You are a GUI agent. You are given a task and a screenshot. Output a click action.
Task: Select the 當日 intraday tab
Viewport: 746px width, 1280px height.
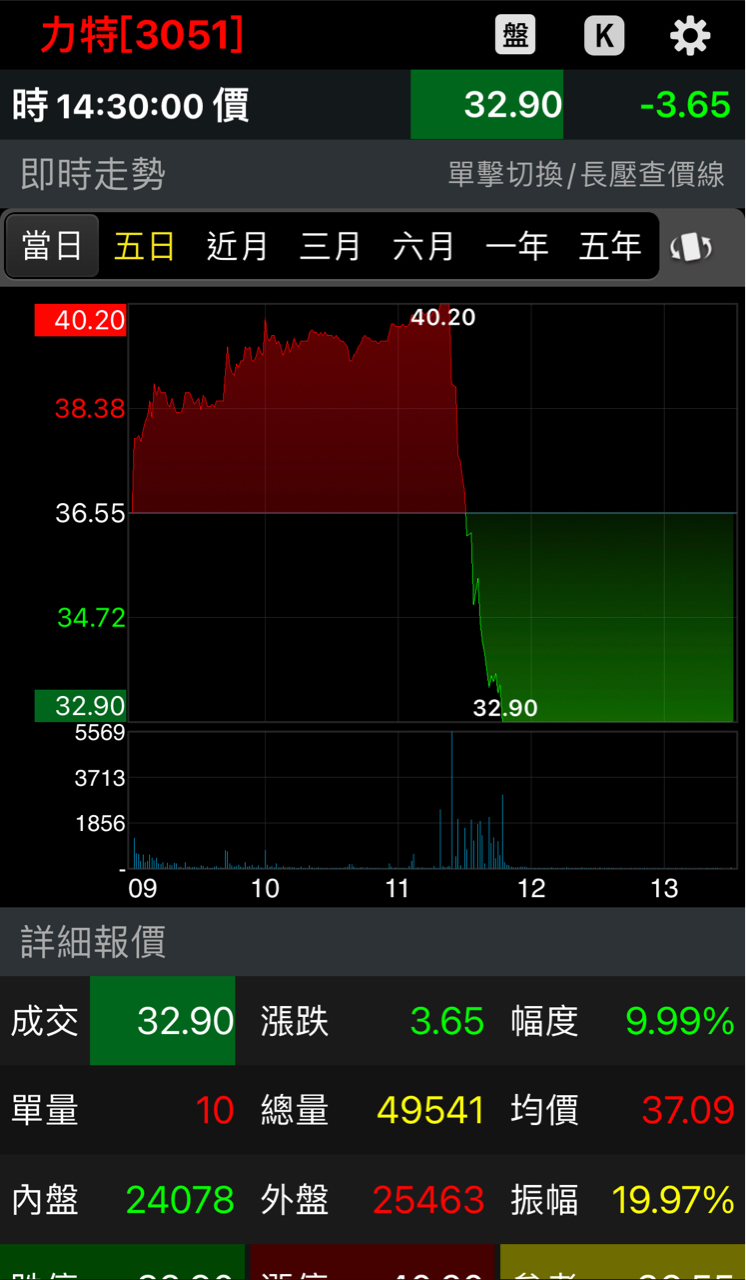click(52, 246)
